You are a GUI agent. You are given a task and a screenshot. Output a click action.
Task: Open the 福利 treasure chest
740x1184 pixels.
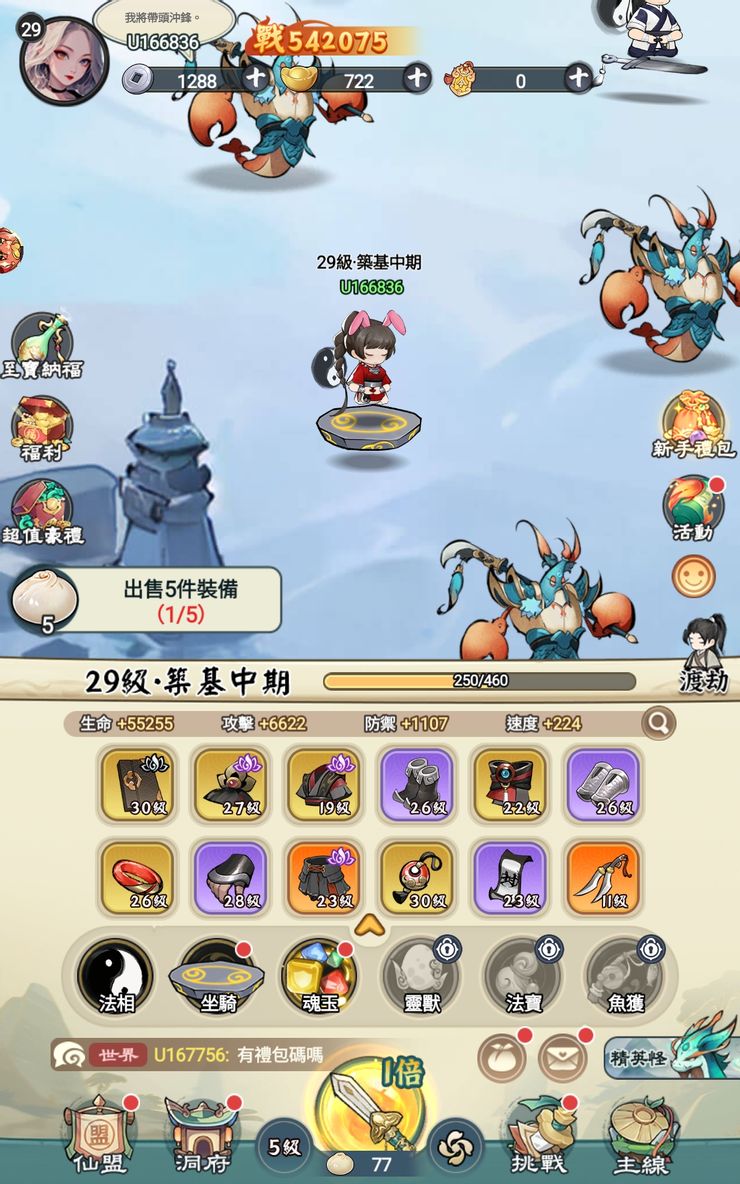[42, 427]
